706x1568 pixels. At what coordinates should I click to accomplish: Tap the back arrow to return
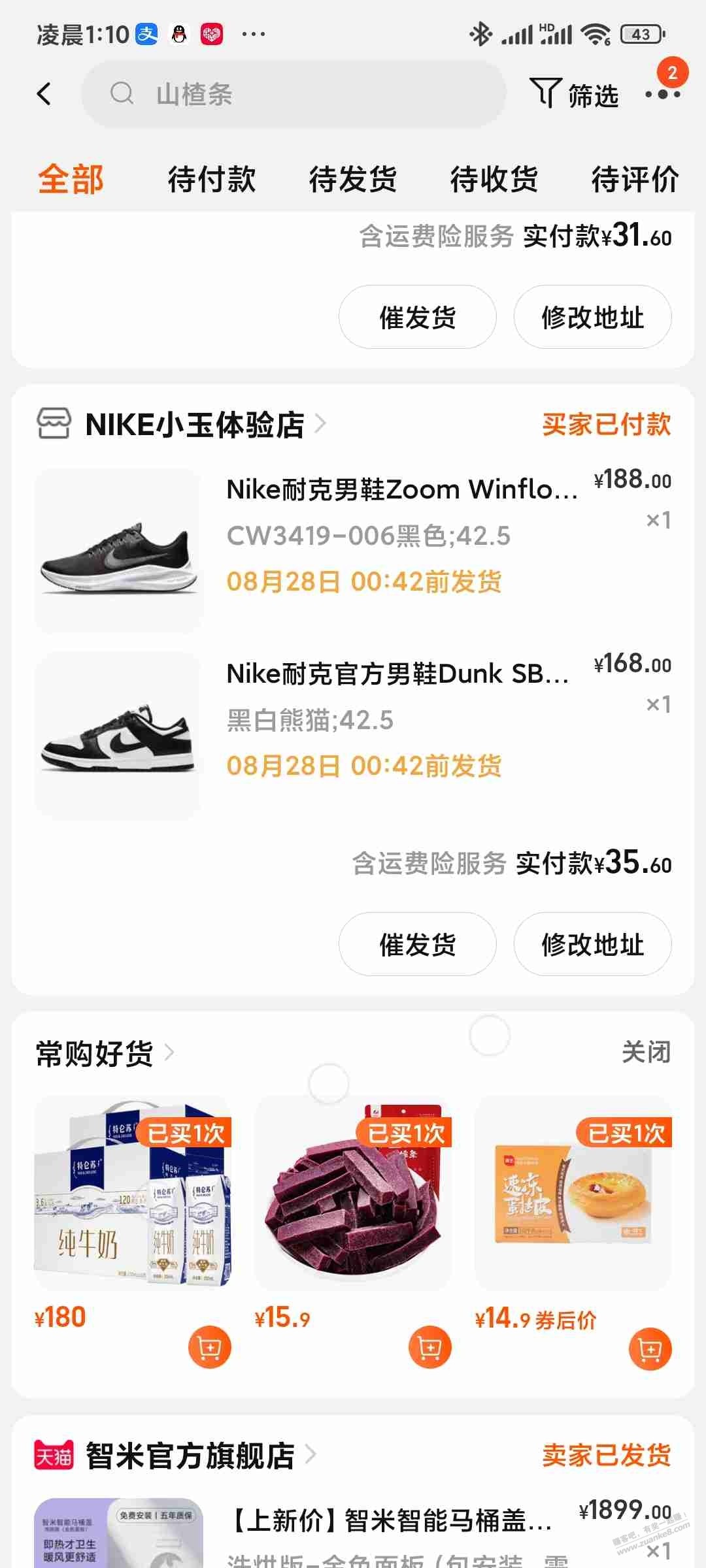click(44, 94)
